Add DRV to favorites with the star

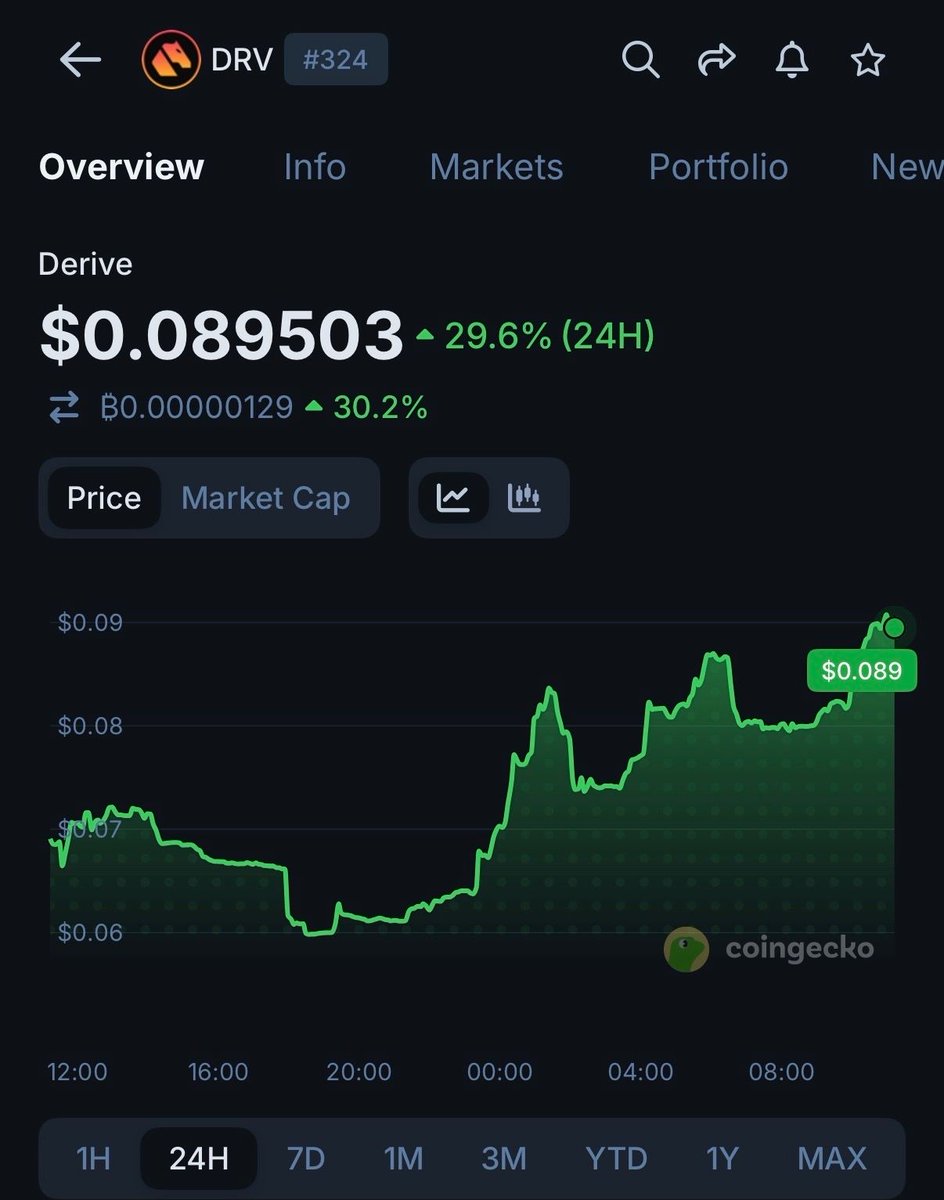click(x=867, y=61)
